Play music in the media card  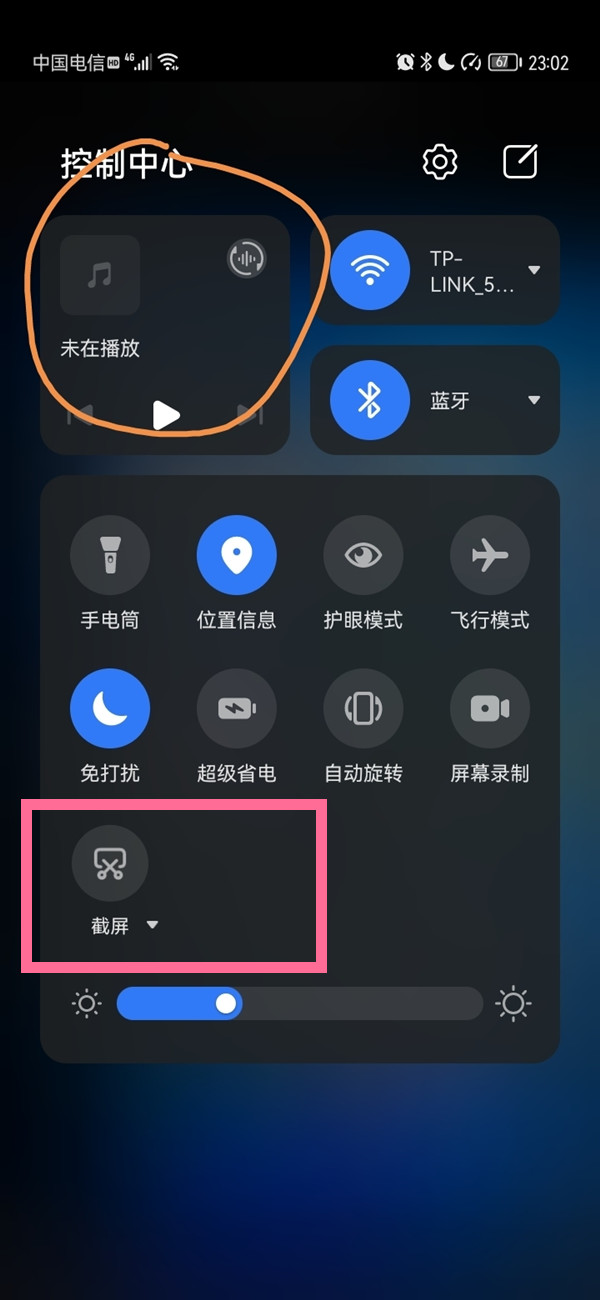(166, 415)
